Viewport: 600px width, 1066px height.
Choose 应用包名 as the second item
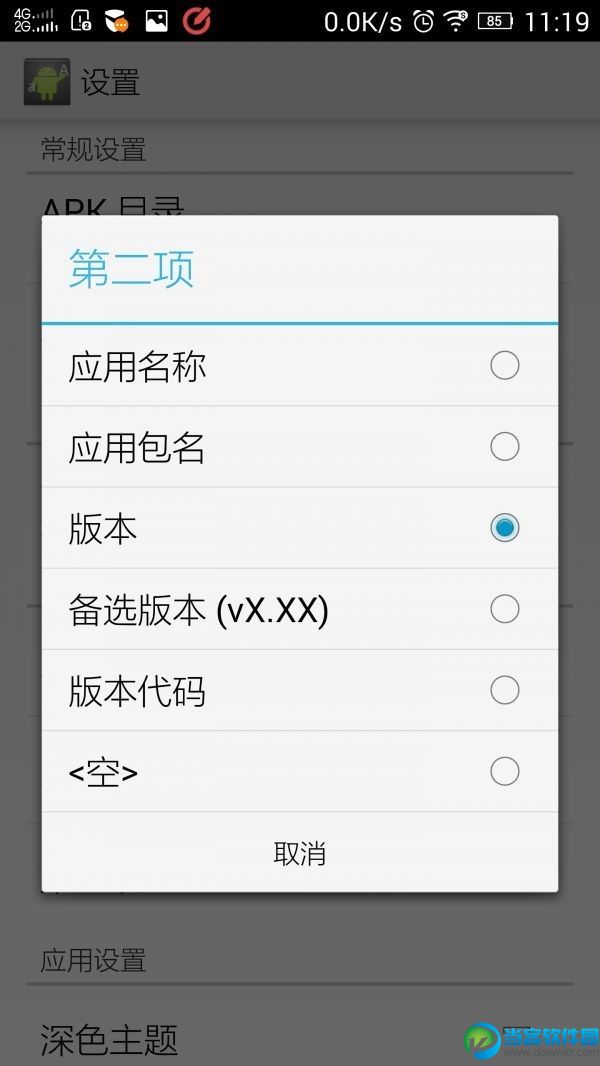click(300, 447)
